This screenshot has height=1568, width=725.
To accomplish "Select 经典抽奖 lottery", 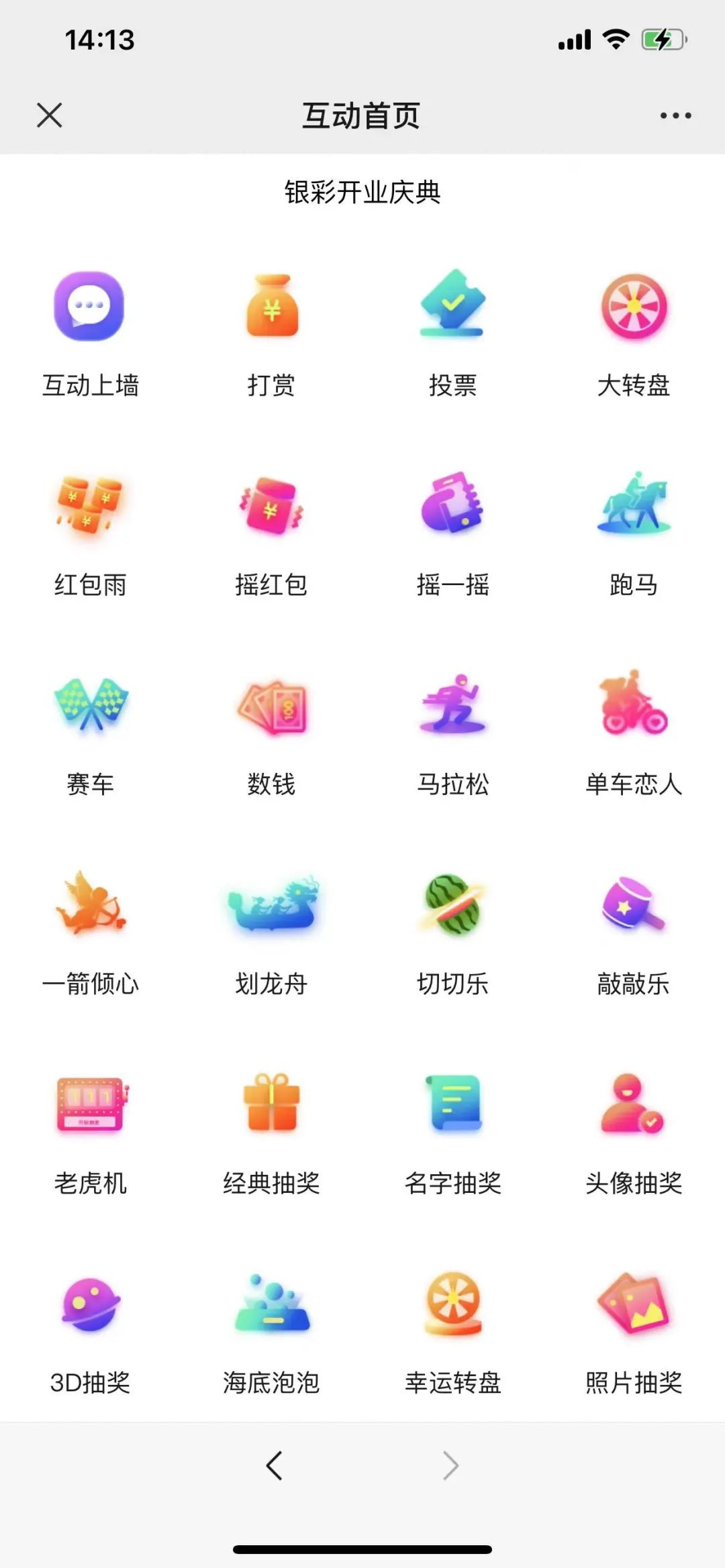I will (x=271, y=1104).
